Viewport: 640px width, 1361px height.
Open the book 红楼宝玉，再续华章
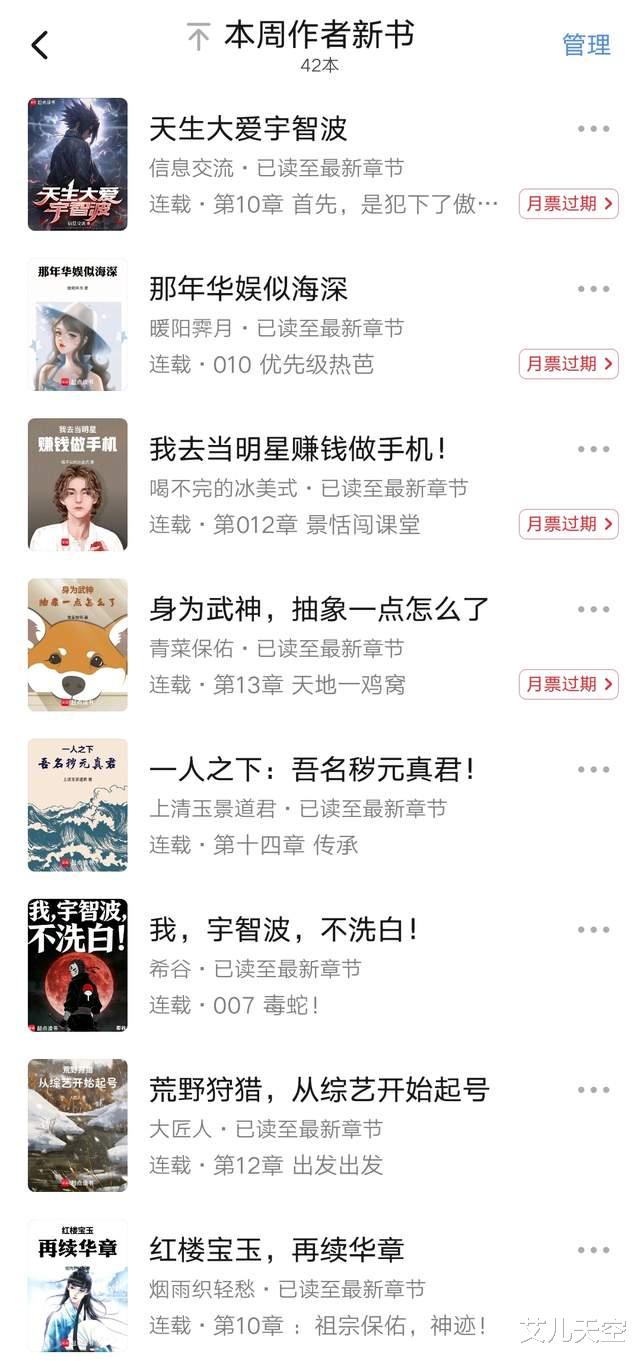320,1284
